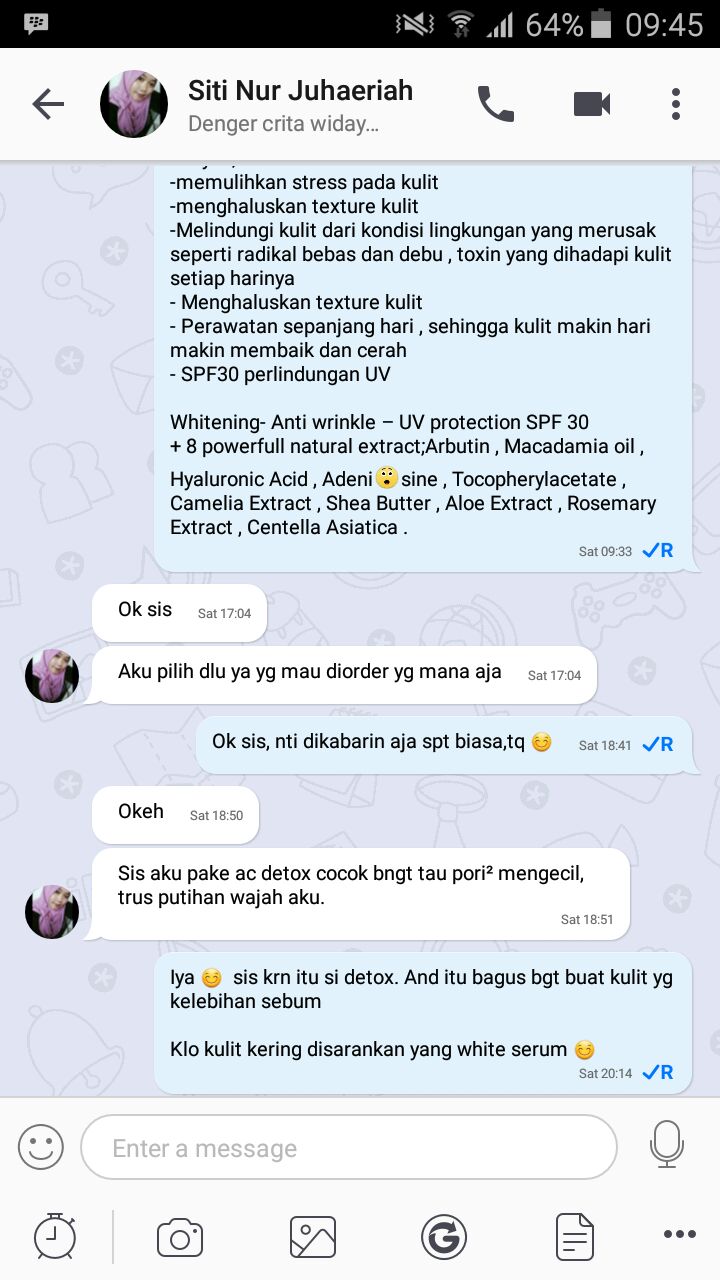Image resolution: width=720 pixels, height=1280 pixels.
Task: Open the timed message clock icon
Action: click(55, 1236)
